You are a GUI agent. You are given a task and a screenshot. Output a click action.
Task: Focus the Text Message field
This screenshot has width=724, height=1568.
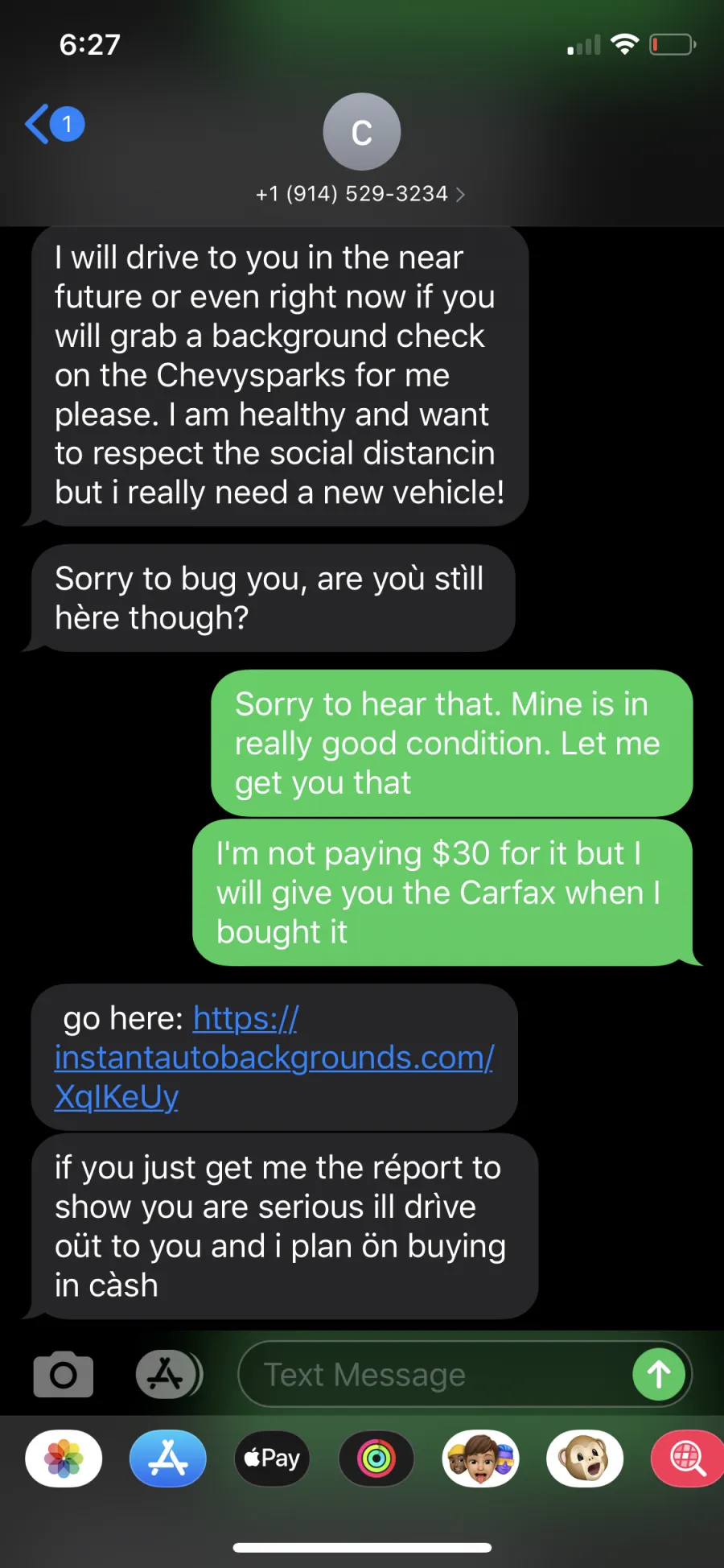tap(434, 1374)
